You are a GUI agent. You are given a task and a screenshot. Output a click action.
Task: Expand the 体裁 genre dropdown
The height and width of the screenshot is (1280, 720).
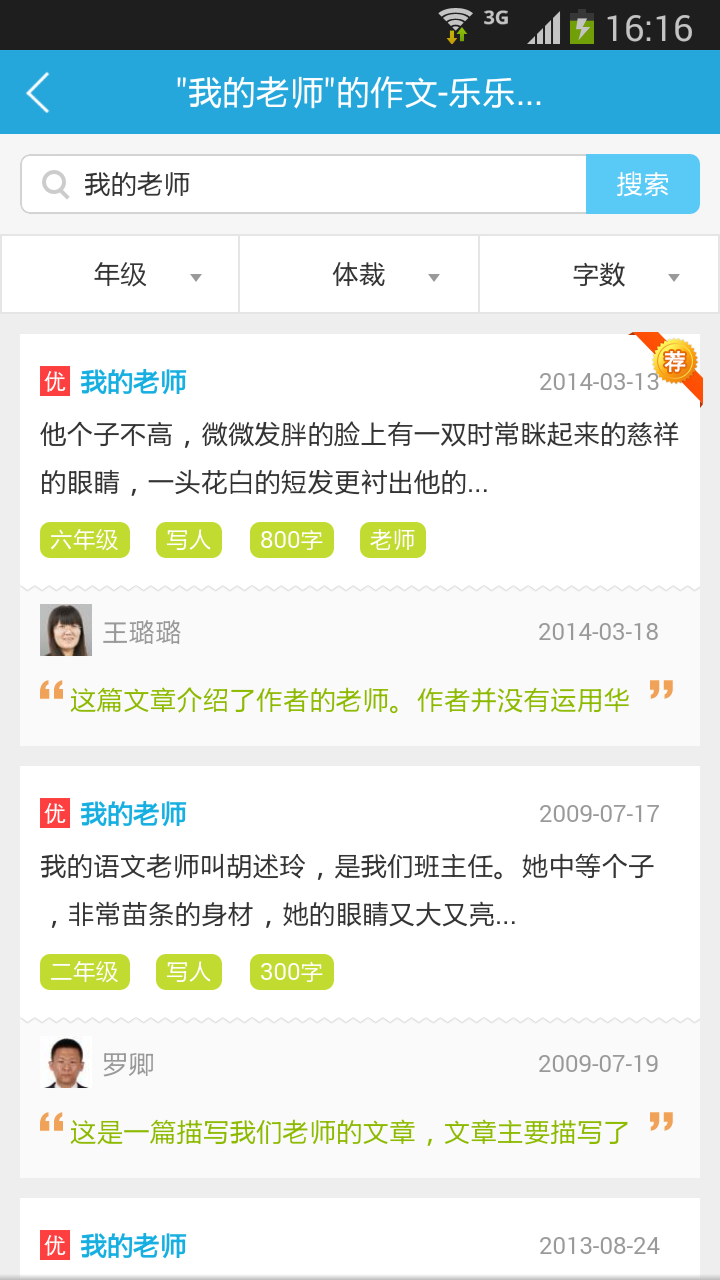pos(359,275)
